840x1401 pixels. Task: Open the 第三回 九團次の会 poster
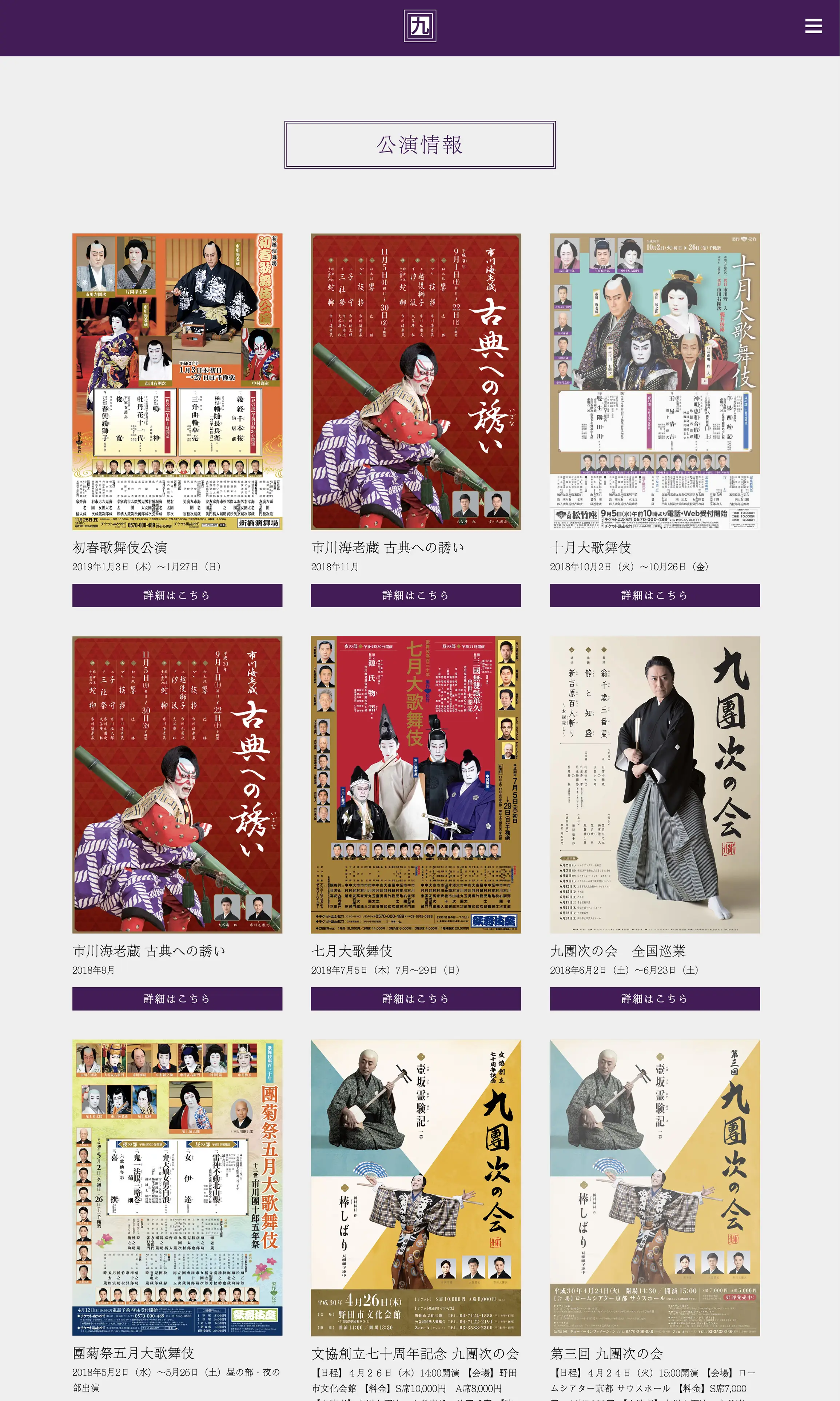[x=654, y=1187]
